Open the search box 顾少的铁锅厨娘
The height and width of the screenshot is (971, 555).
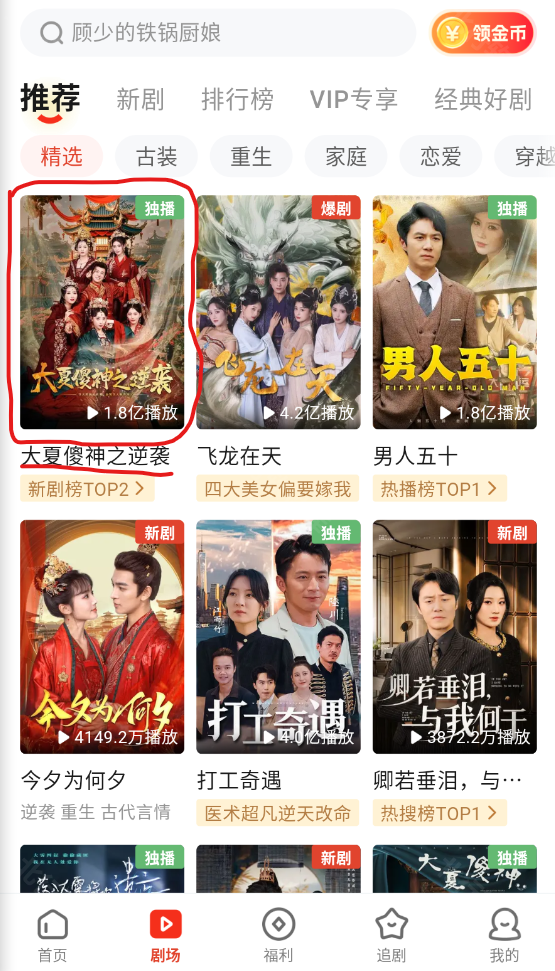[218, 33]
